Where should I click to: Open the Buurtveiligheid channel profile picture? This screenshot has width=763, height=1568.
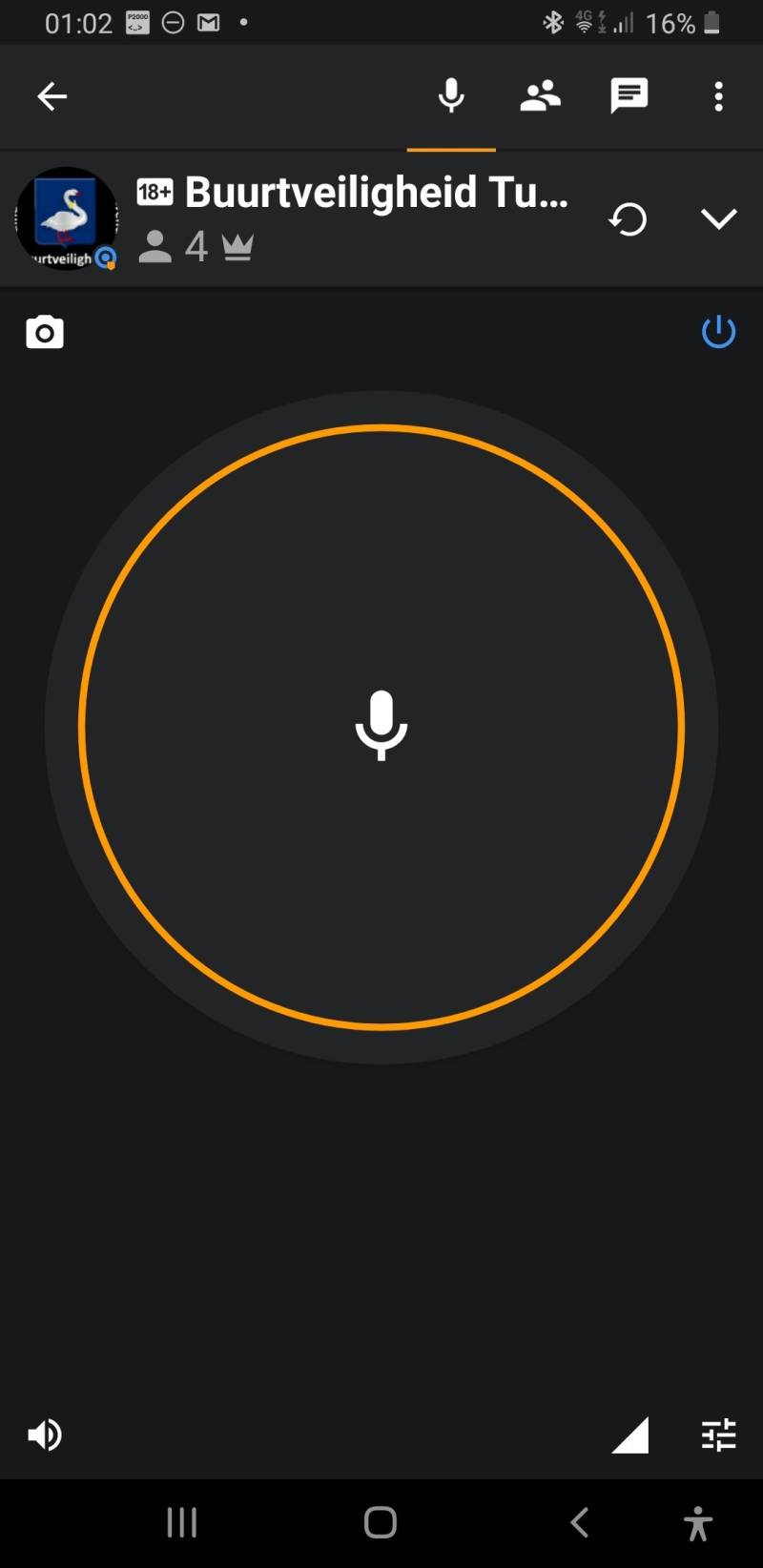pyautogui.click(x=67, y=219)
